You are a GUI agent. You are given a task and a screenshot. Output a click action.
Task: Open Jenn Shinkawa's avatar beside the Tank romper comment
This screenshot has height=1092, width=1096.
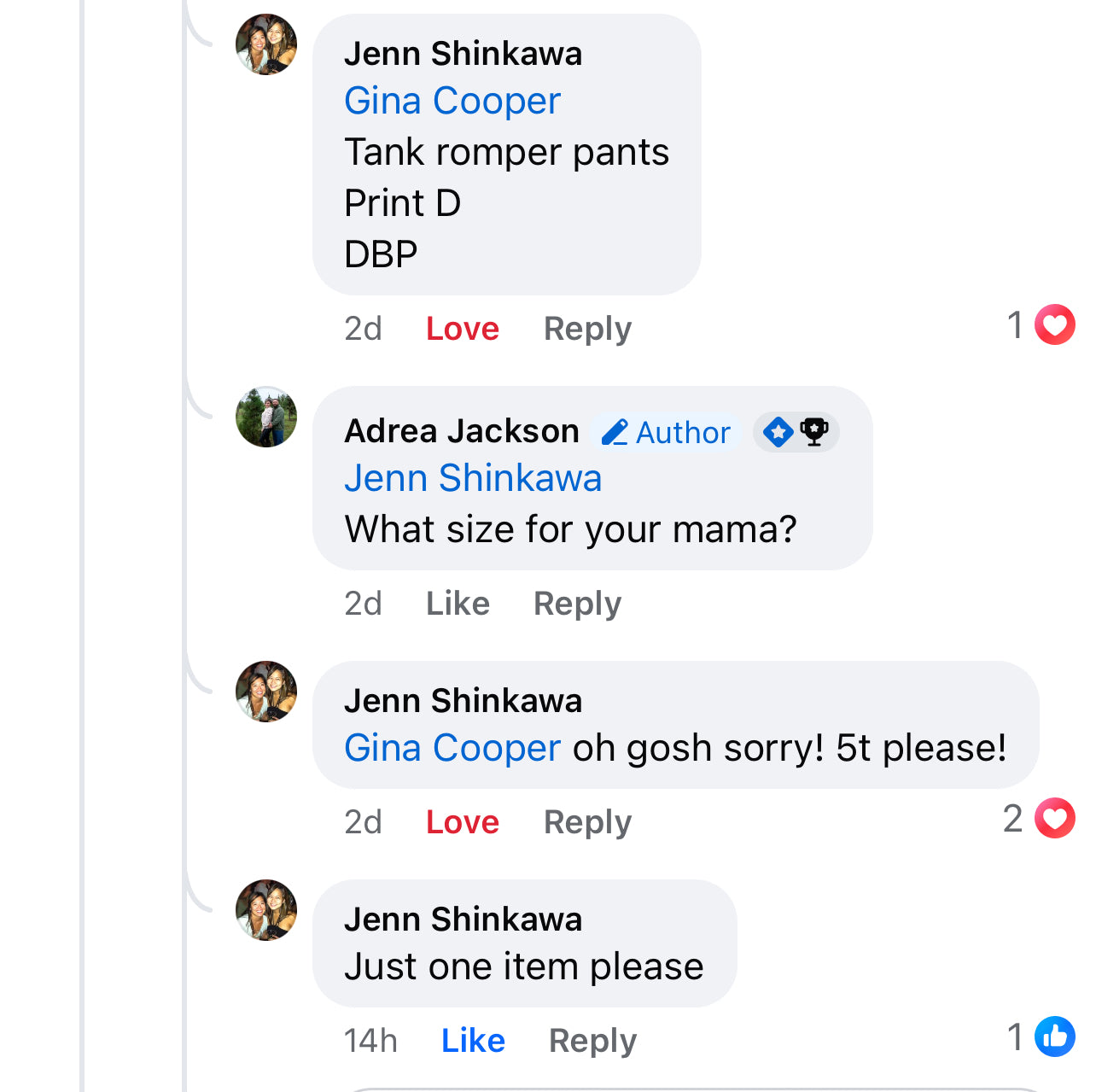click(266, 44)
